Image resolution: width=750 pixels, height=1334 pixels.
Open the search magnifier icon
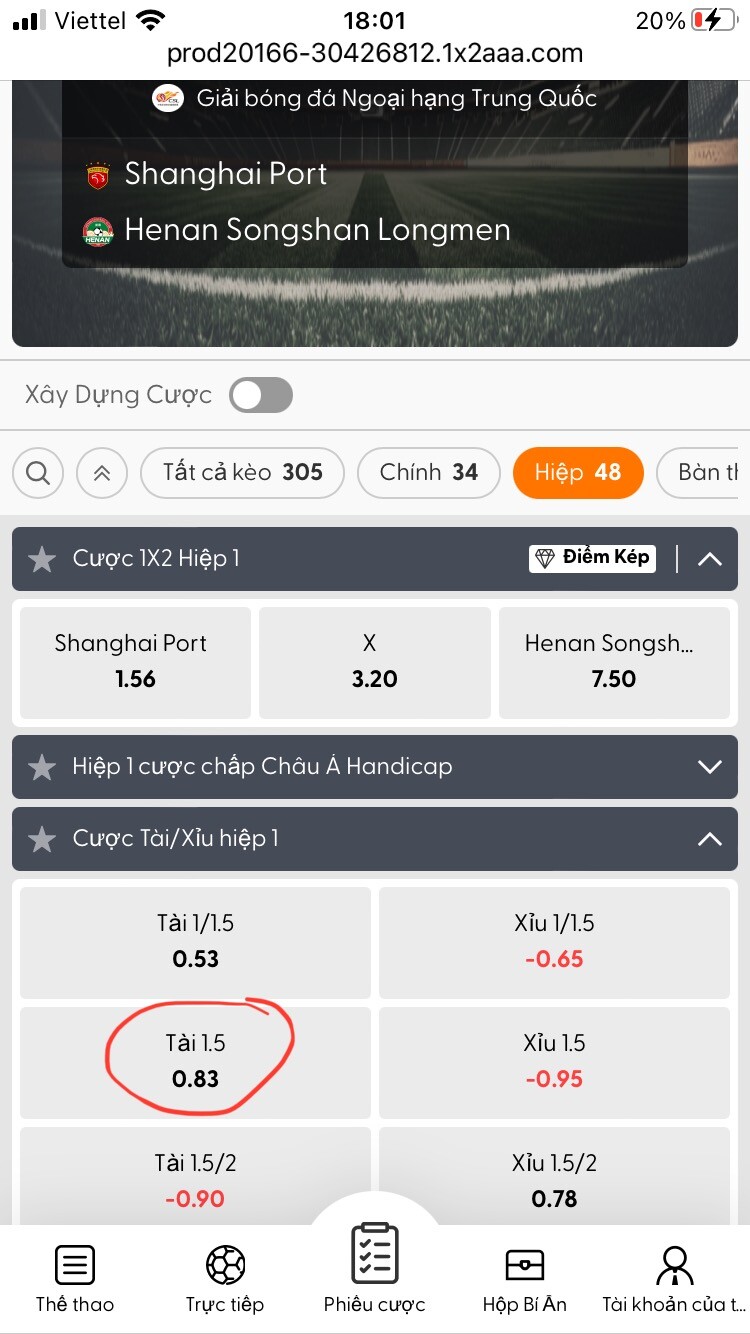pyautogui.click(x=38, y=472)
